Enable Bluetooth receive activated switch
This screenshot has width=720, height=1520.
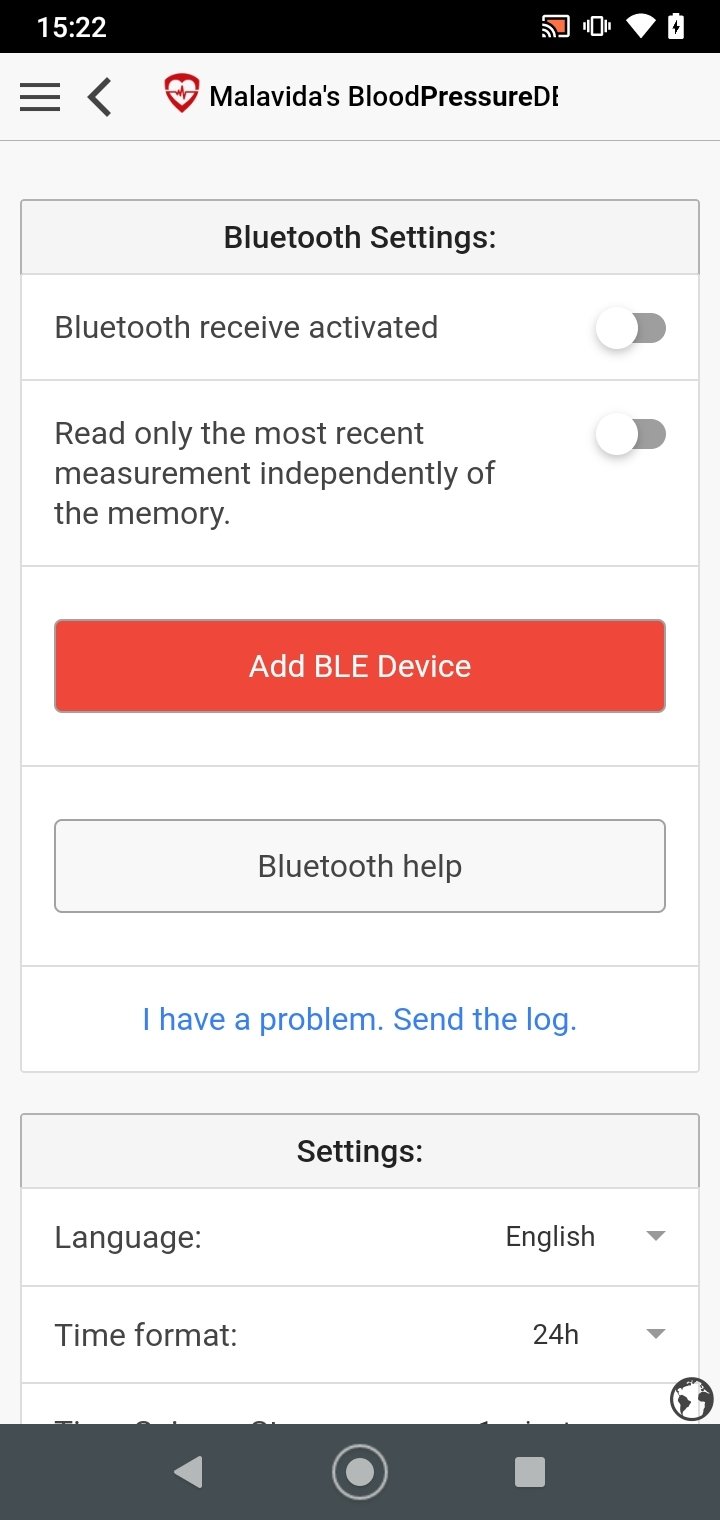631,328
